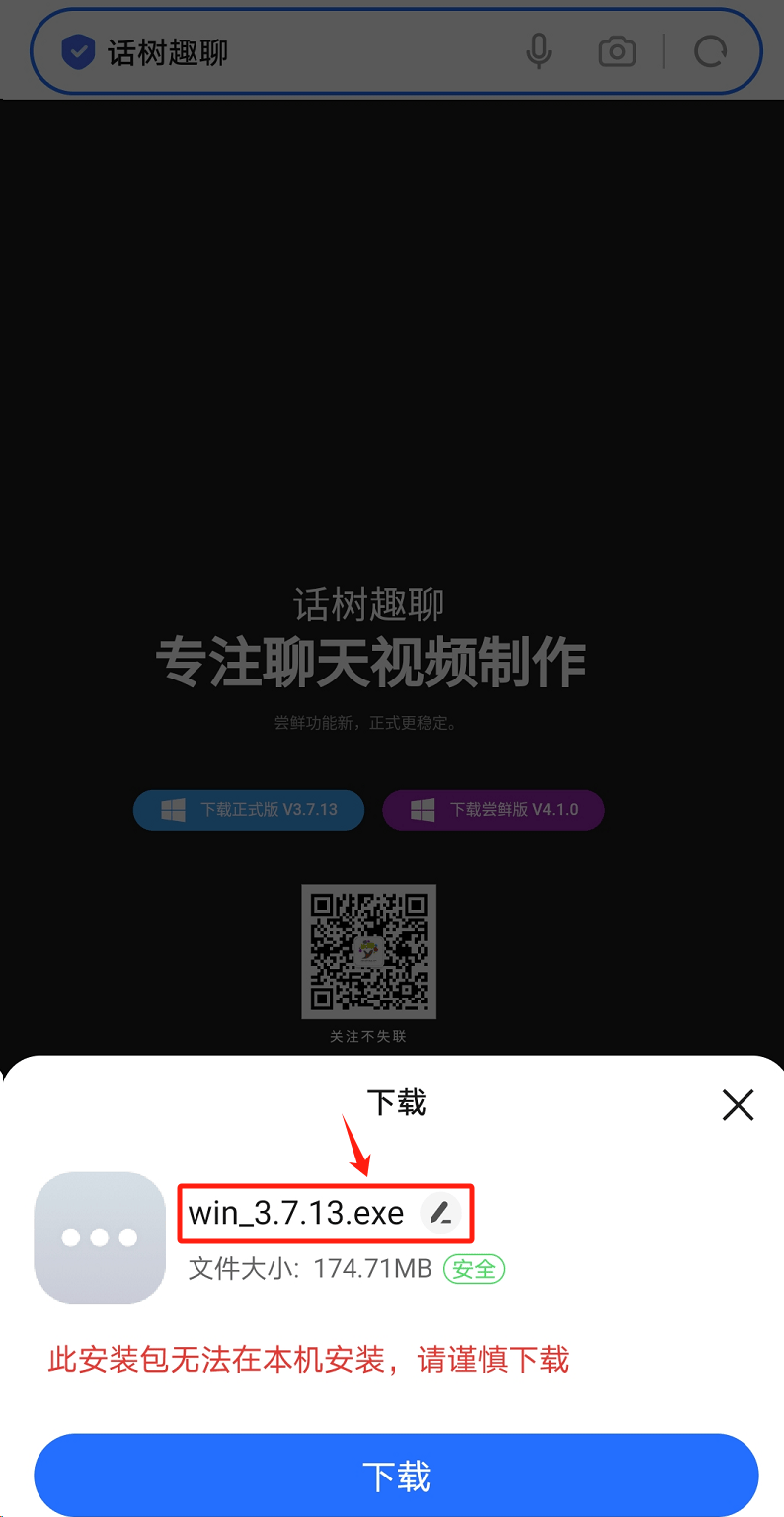
Task: Select the 关注不失联 caption under QR code
Action: coord(368,1036)
